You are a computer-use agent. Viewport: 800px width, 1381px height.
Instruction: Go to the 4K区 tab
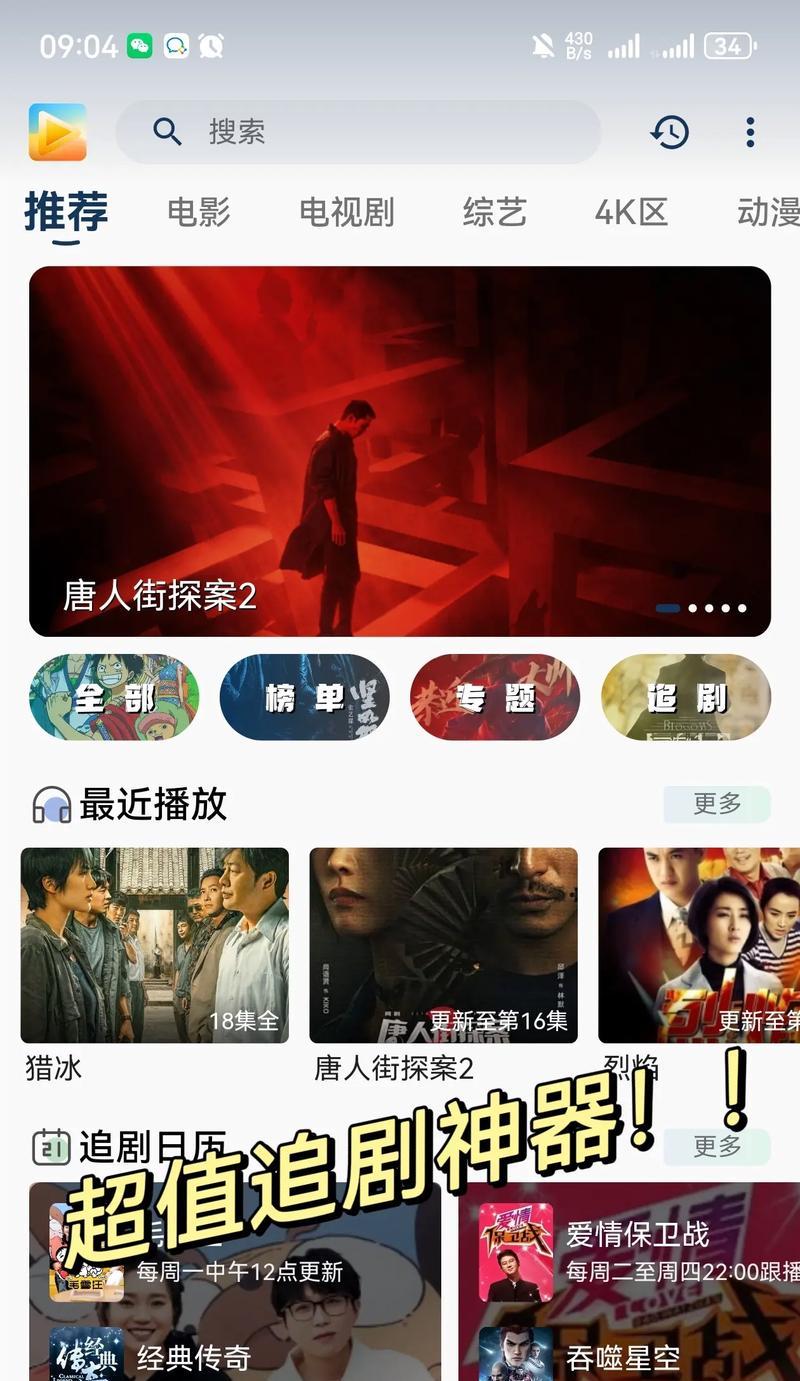[x=631, y=212]
